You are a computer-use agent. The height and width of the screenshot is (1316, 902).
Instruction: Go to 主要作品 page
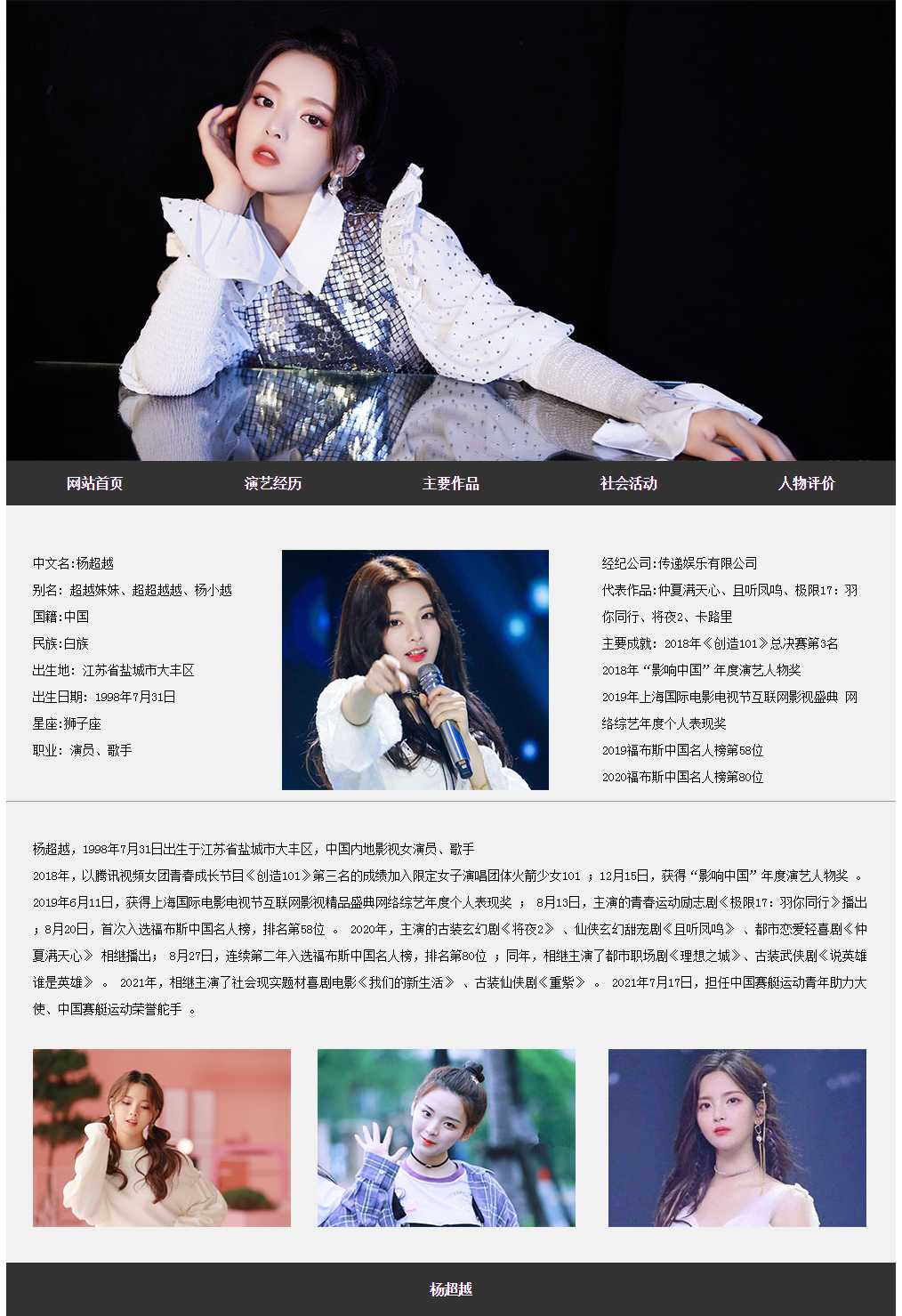tap(451, 483)
